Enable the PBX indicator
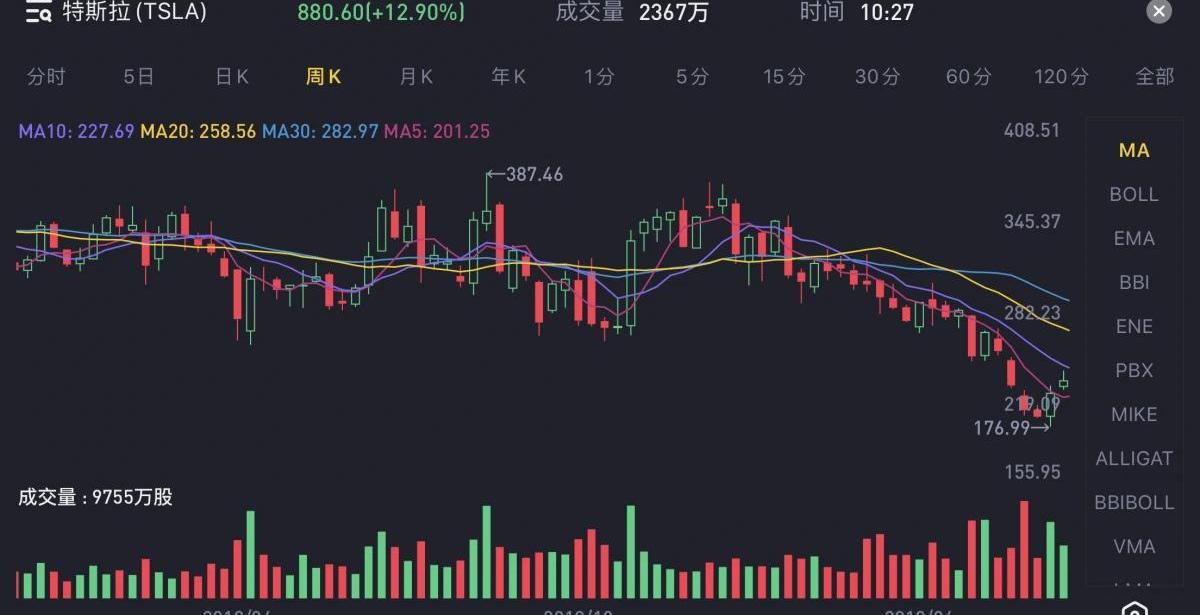This screenshot has height=615, width=1200. tap(1134, 370)
